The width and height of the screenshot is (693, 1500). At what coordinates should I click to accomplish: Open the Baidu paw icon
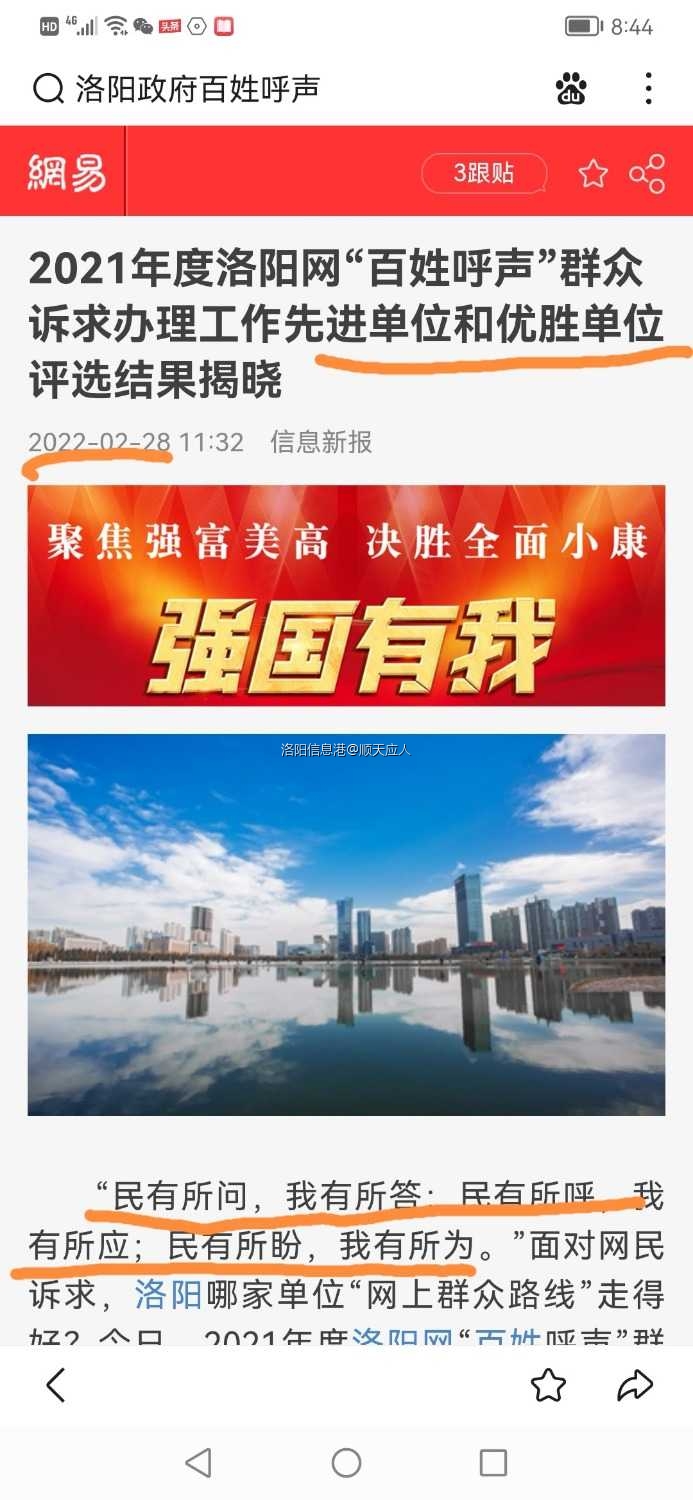tap(571, 89)
